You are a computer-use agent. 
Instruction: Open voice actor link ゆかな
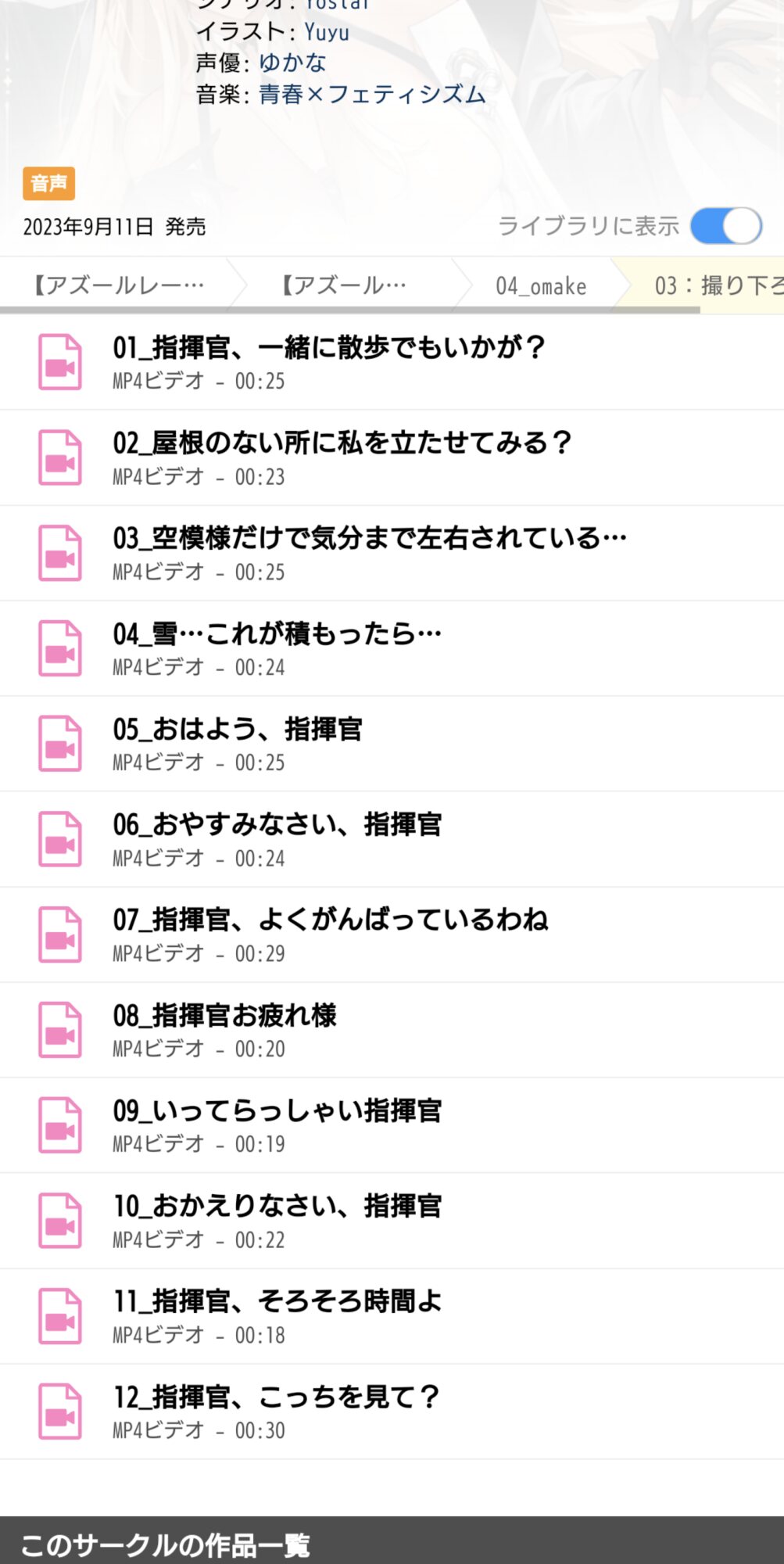[x=292, y=63]
